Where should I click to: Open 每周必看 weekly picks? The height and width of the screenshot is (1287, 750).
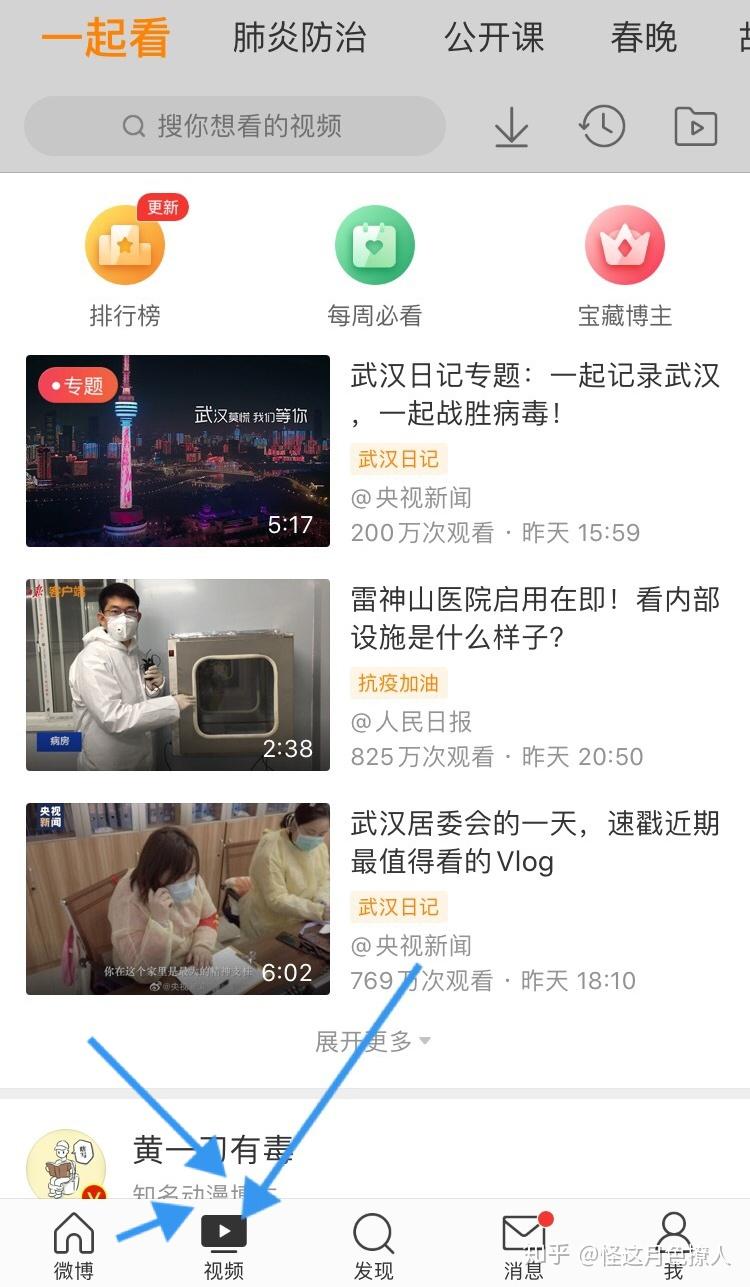[375, 266]
